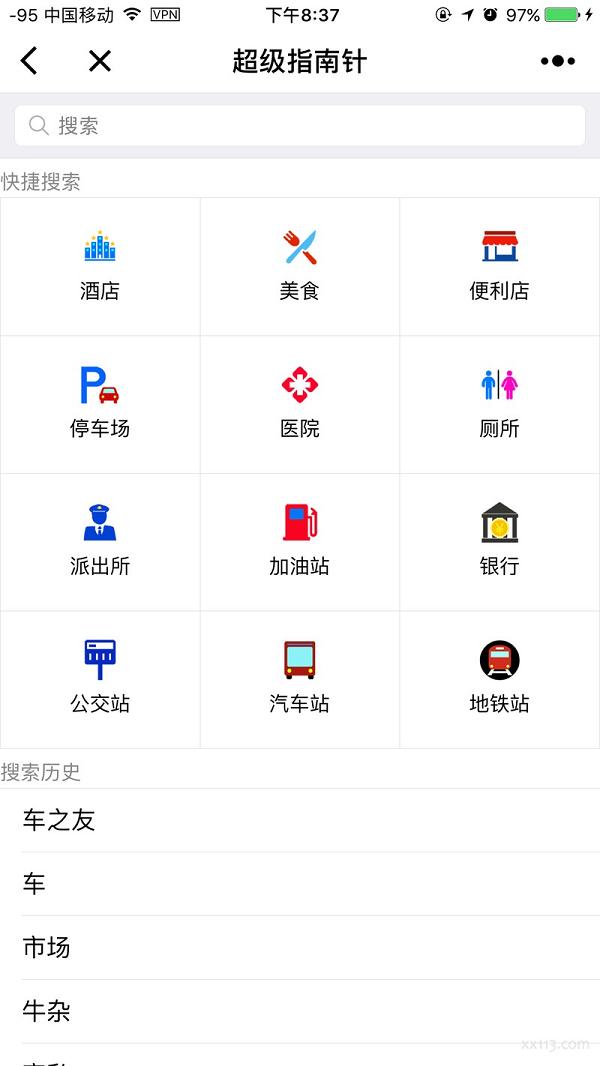Open the three-dot more menu
600x1066 pixels.
coord(558,61)
